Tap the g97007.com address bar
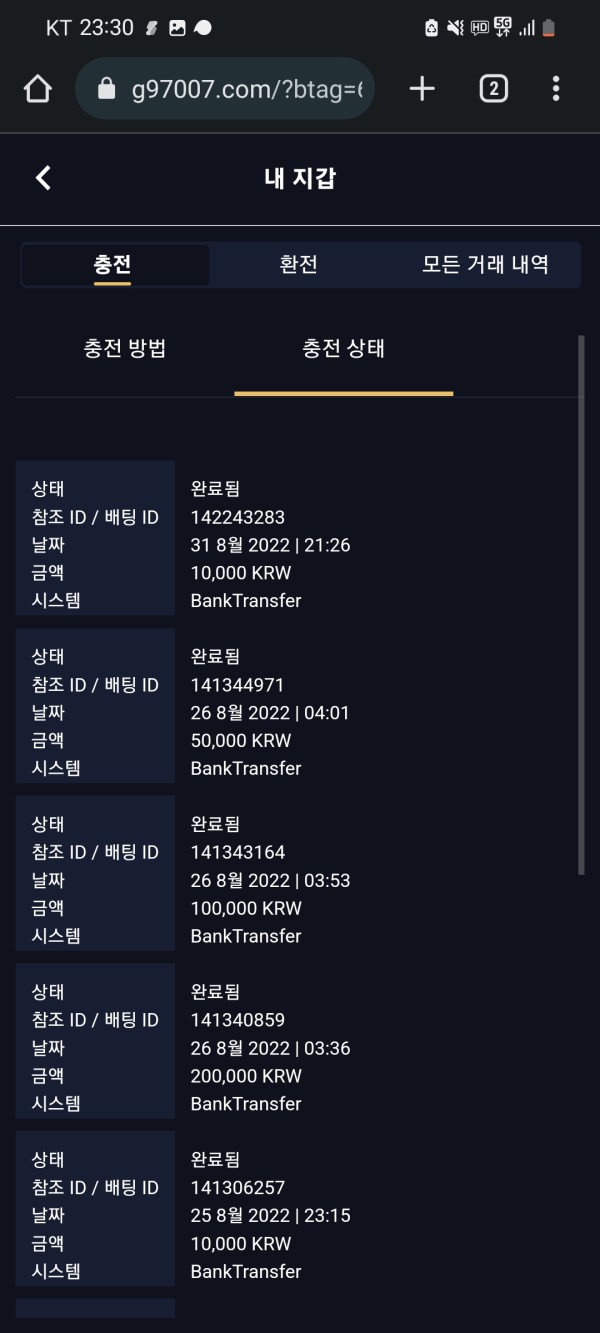This screenshot has width=600, height=1333. [225, 89]
